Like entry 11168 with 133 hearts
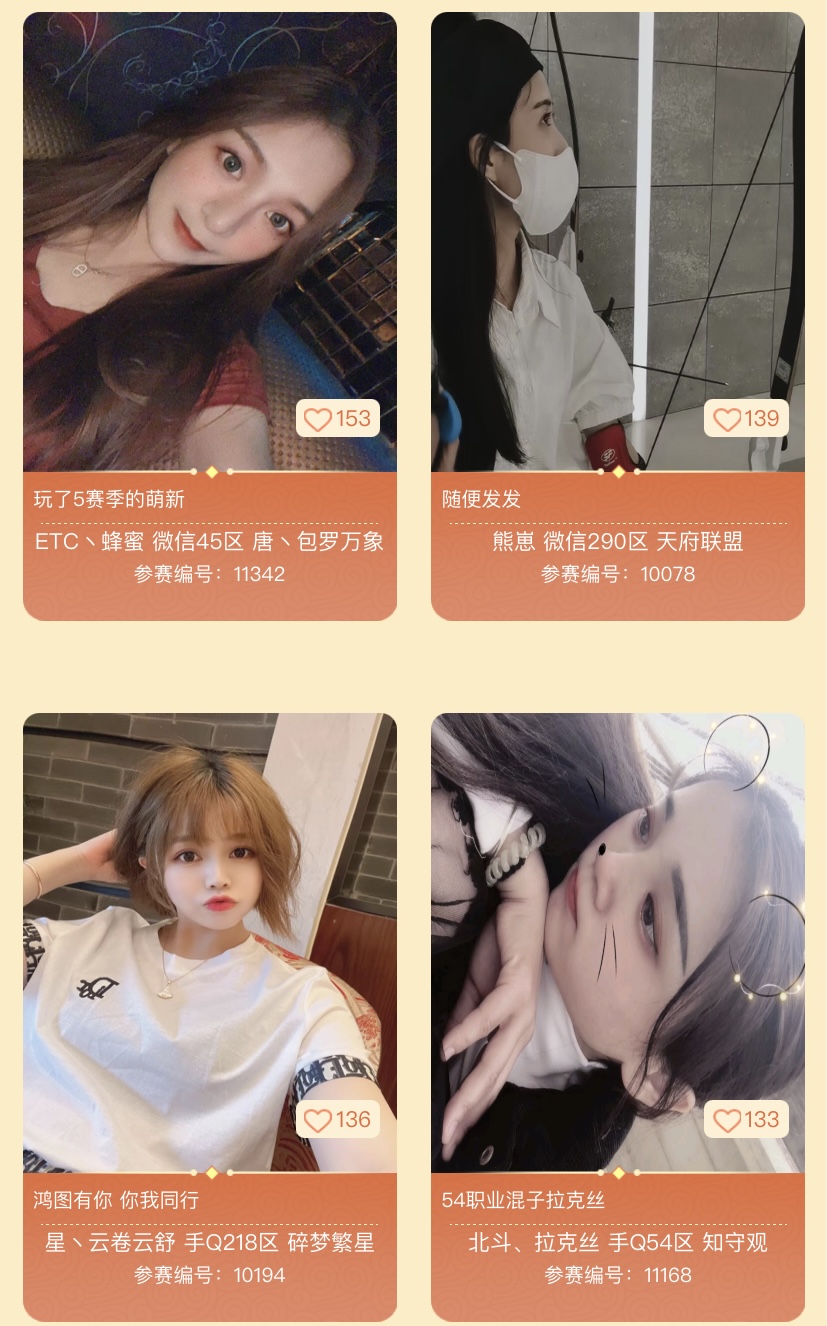Image resolution: width=827 pixels, height=1326 pixels. (x=745, y=1120)
